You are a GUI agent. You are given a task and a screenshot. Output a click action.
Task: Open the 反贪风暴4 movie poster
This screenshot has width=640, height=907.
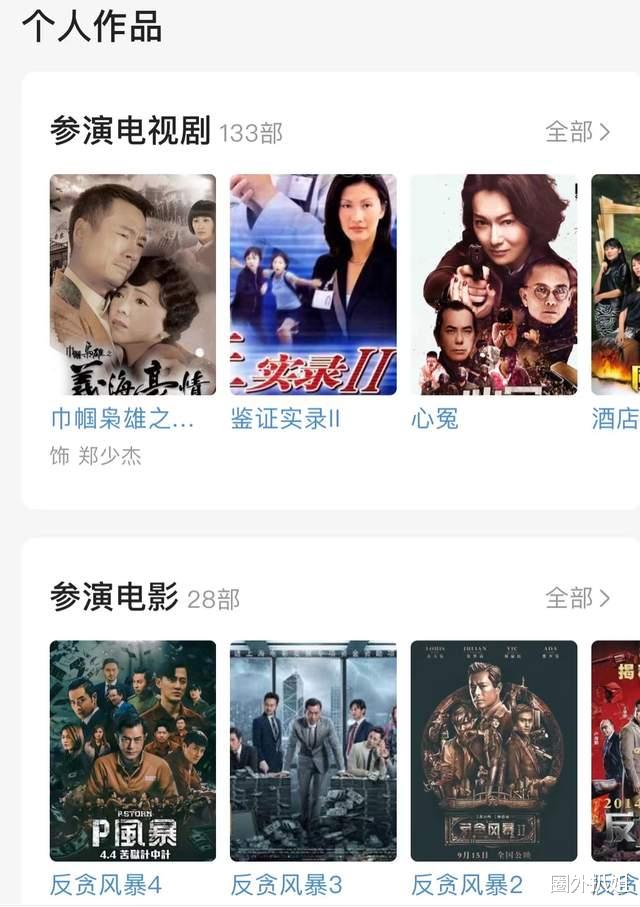pos(133,750)
